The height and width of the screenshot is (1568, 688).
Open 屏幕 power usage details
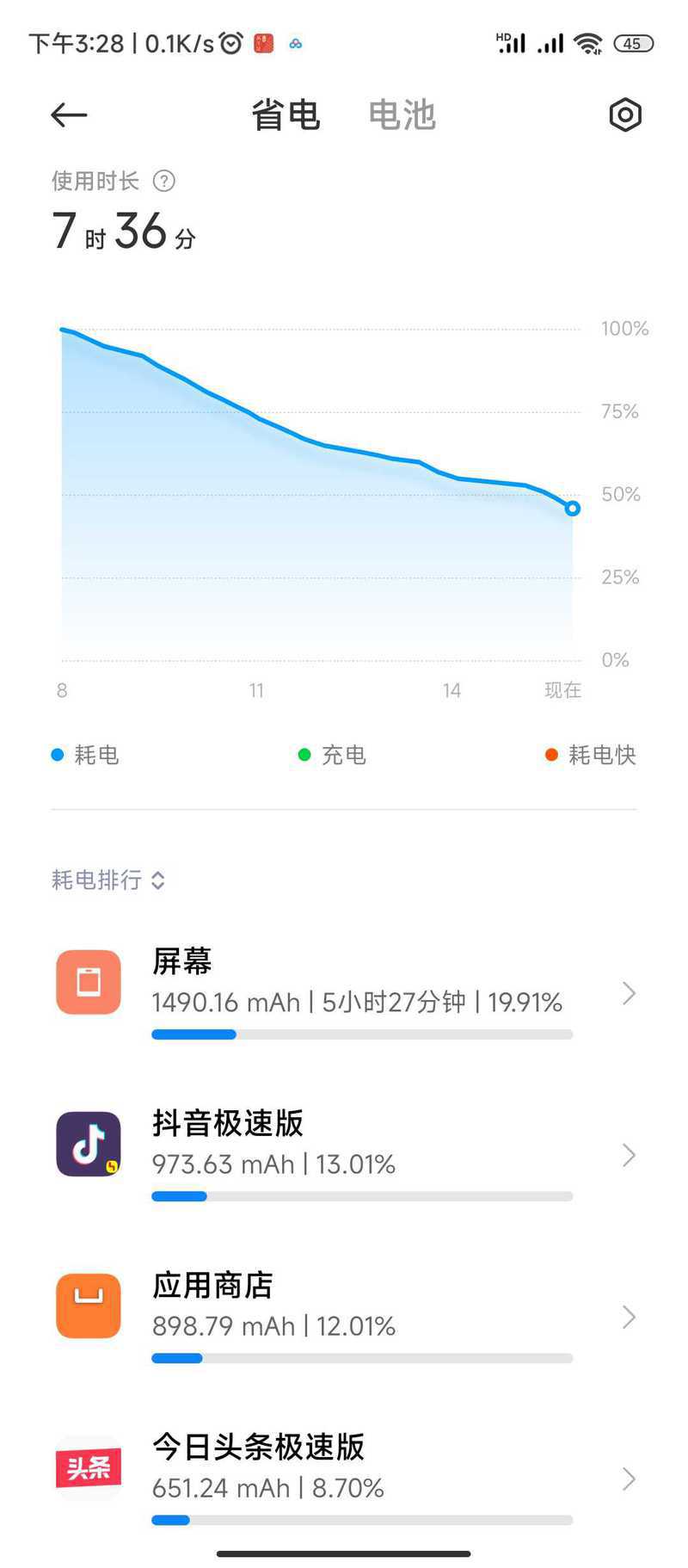(x=344, y=993)
